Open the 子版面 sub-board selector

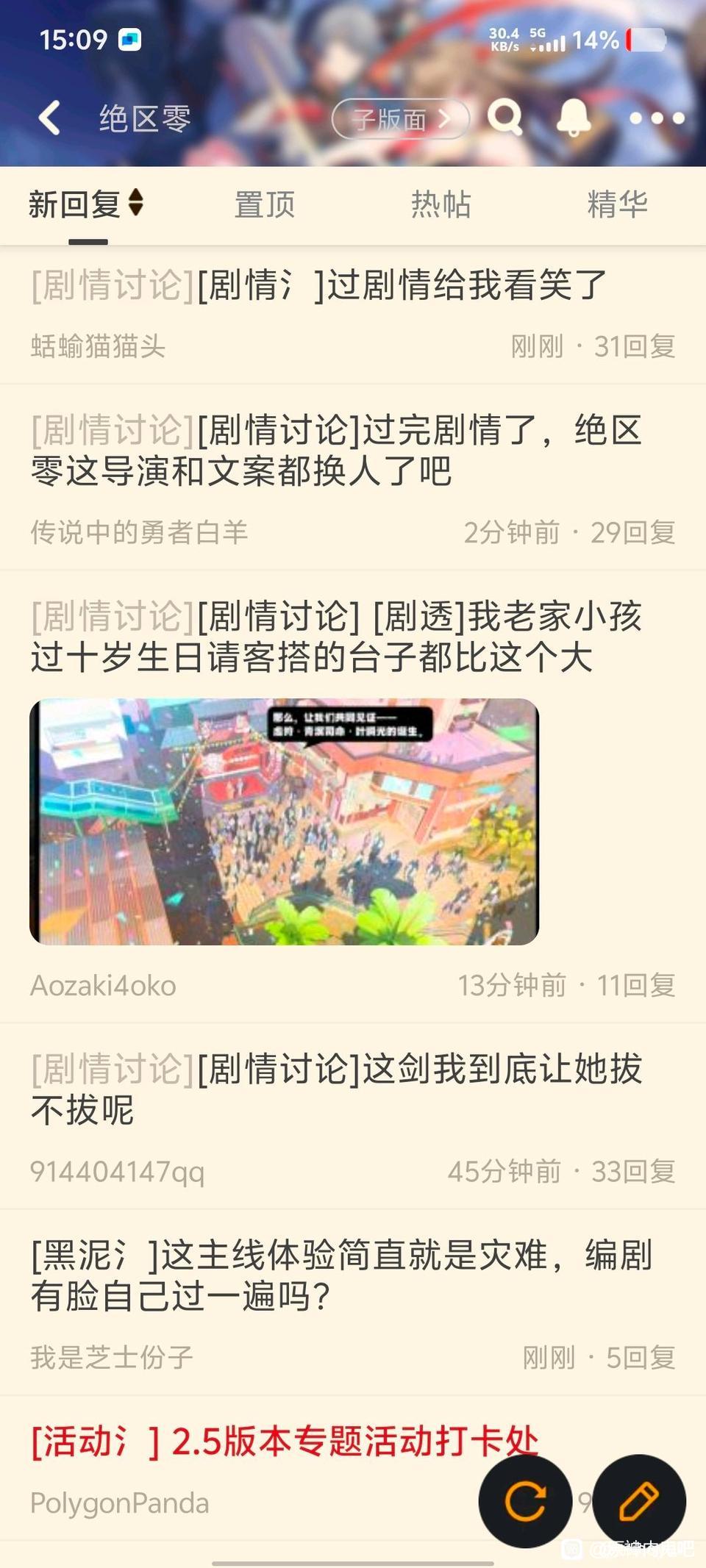pyautogui.click(x=401, y=118)
